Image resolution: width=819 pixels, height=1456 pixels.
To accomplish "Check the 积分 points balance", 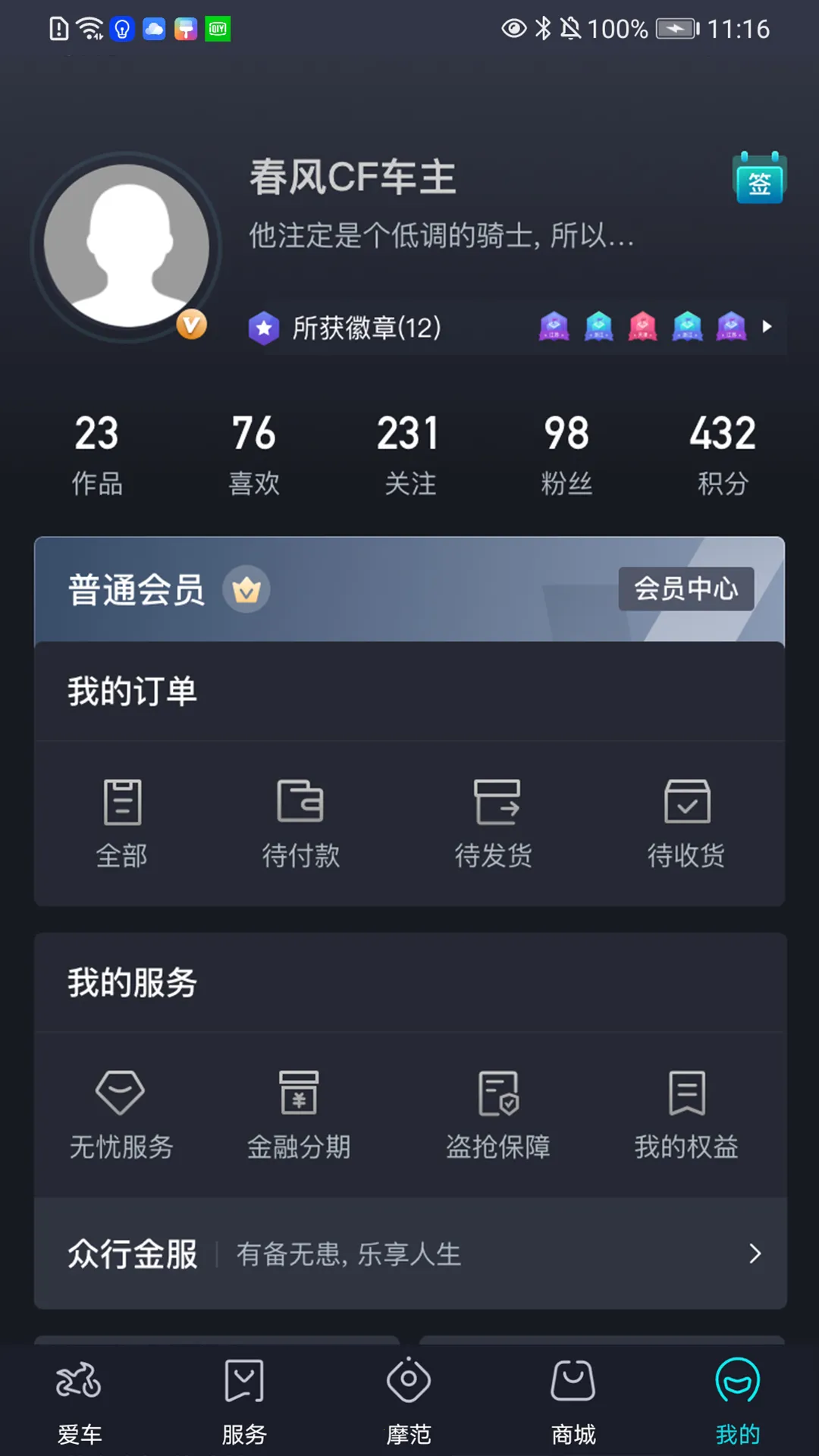I will pos(723,453).
